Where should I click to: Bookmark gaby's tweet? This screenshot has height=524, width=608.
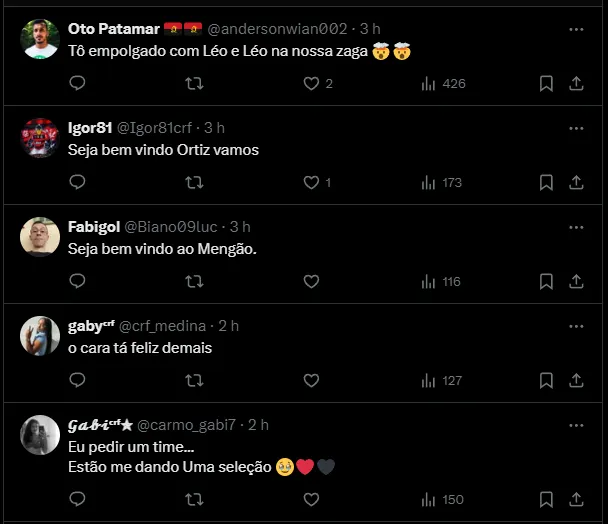pos(546,381)
